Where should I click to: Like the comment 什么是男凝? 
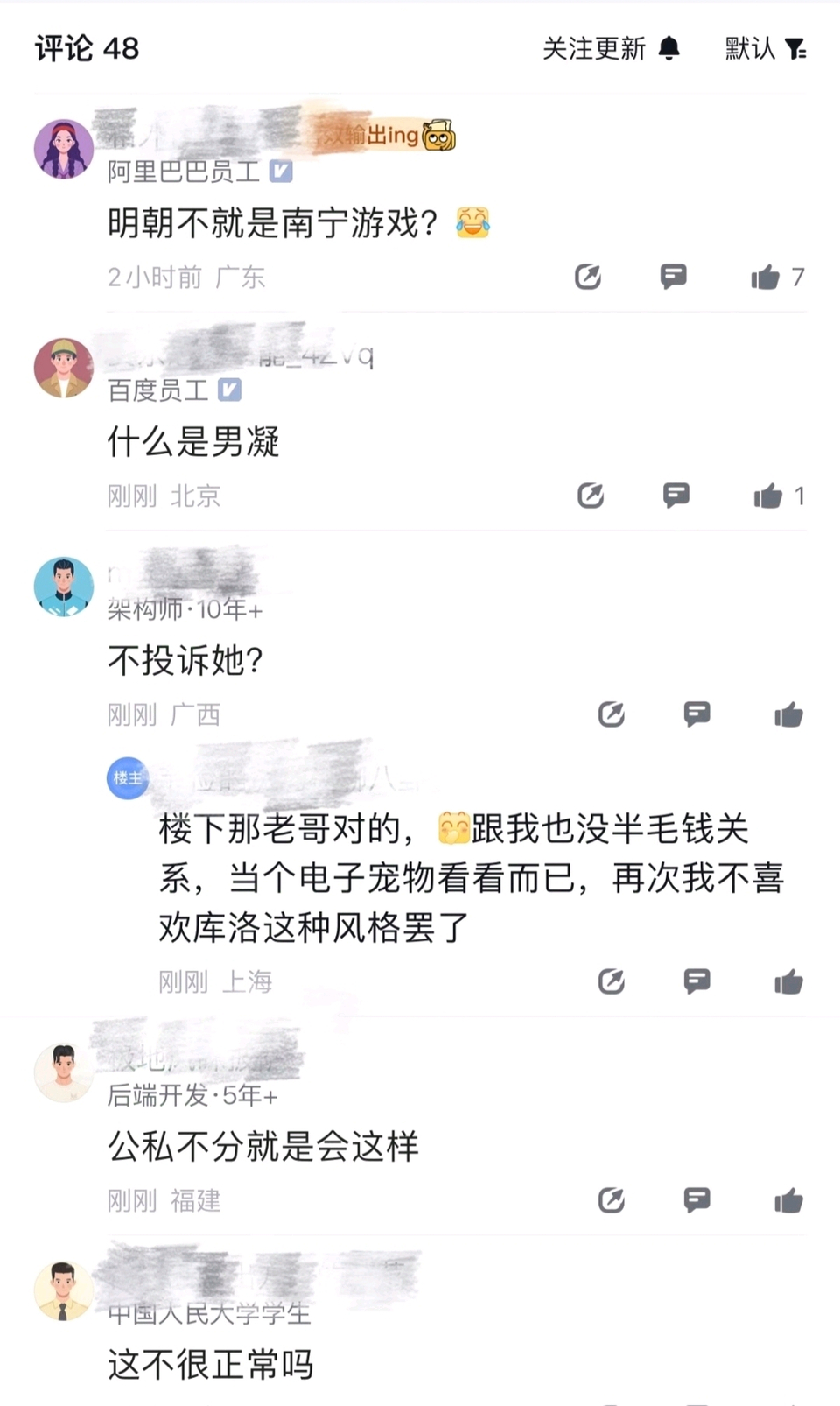(x=767, y=496)
